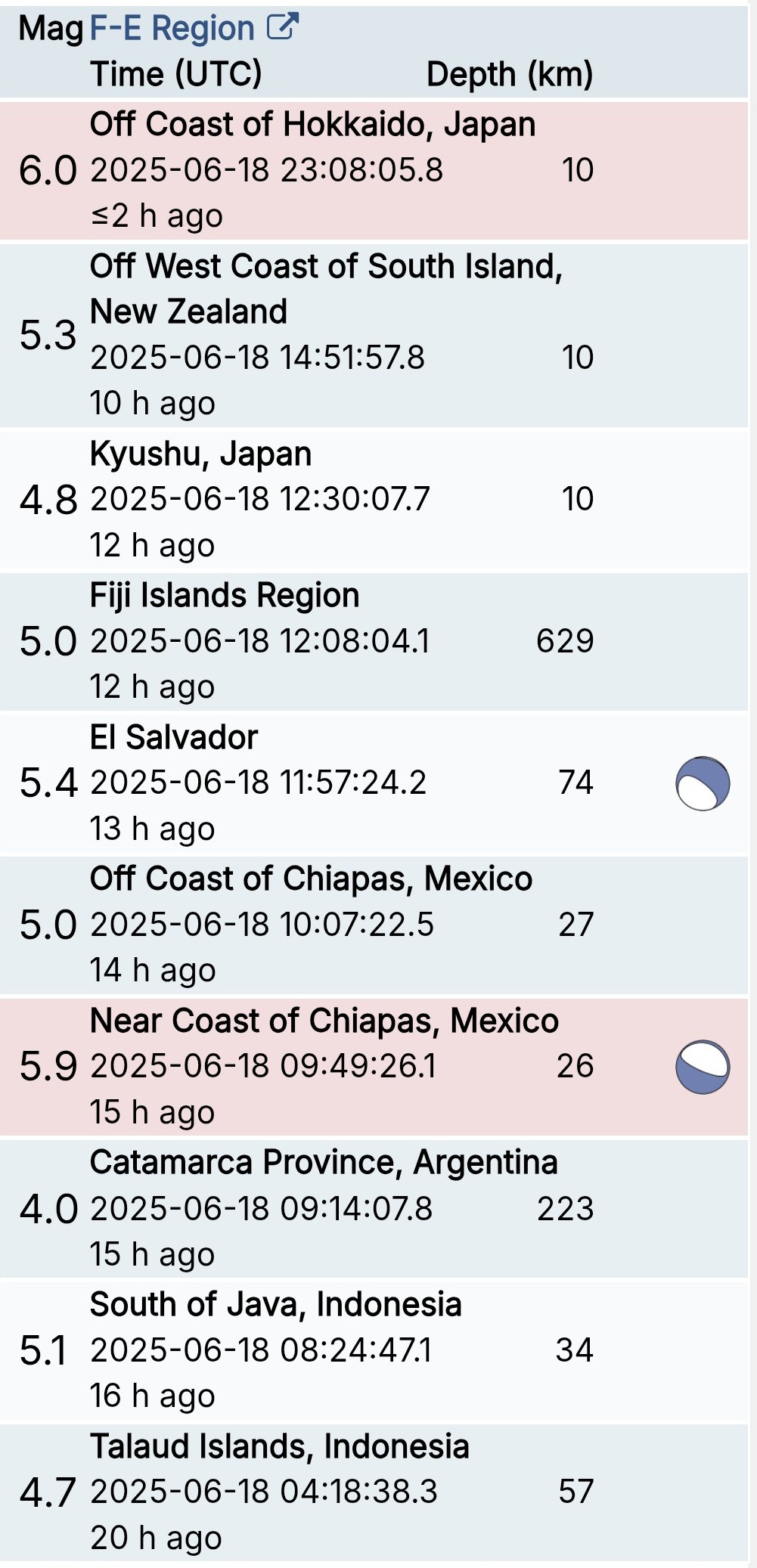Open the F-E Region external link
The height and width of the screenshot is (1568, 757).
point(194,29)
